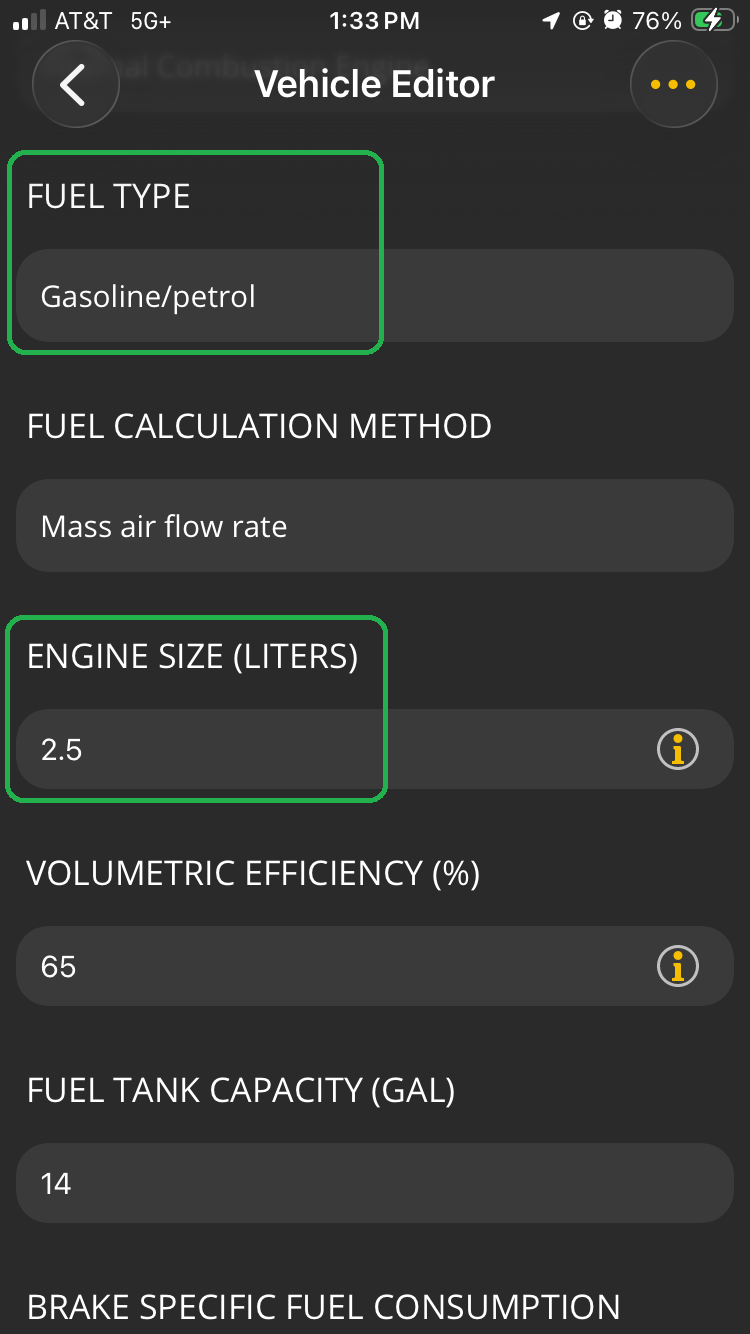The width and height of the screenshot is (750, 1334).
Task: Tap the alarm clock status bar icon
Action: point(612,20)
